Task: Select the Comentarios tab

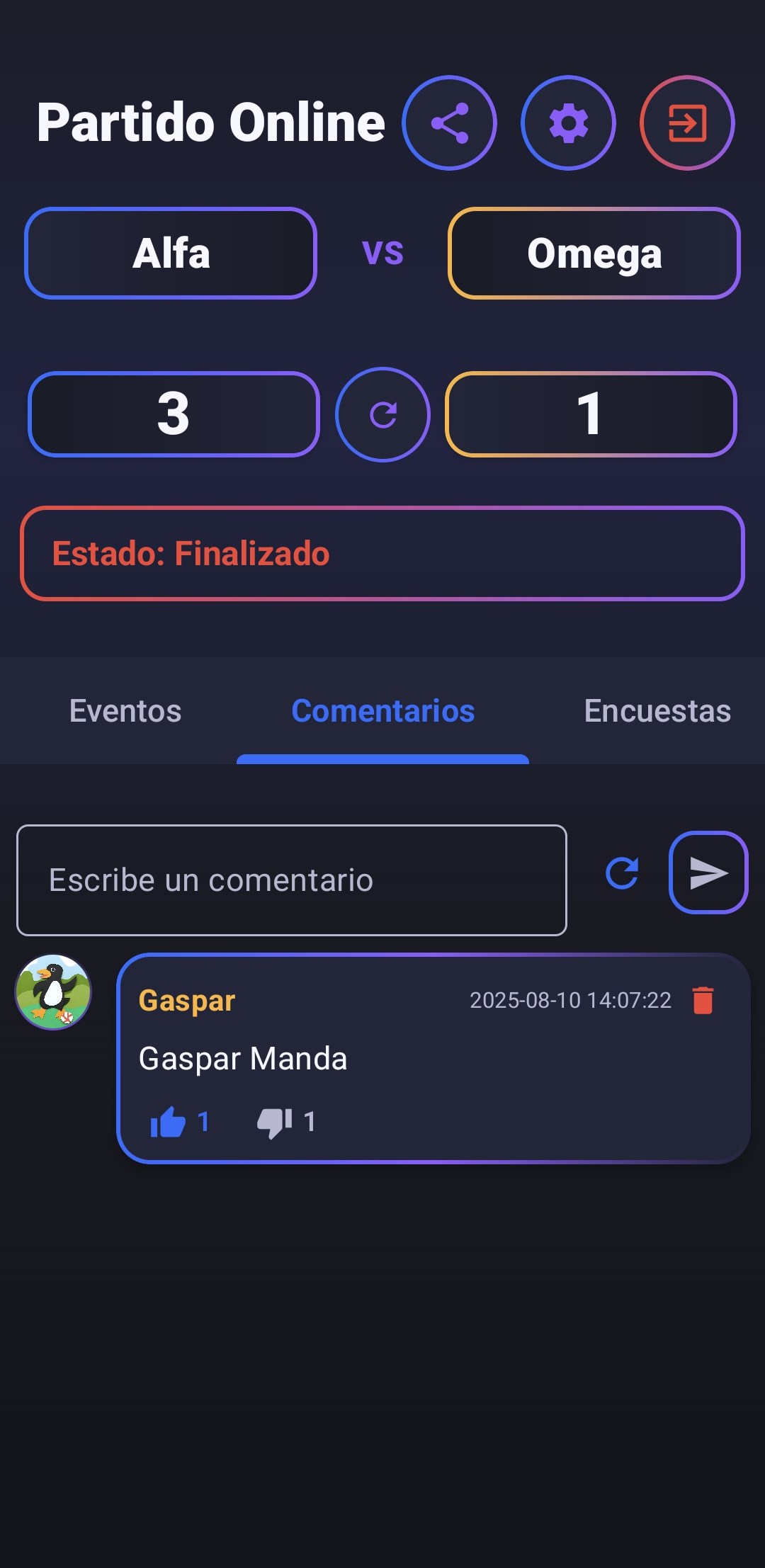Action: [382, 710]
